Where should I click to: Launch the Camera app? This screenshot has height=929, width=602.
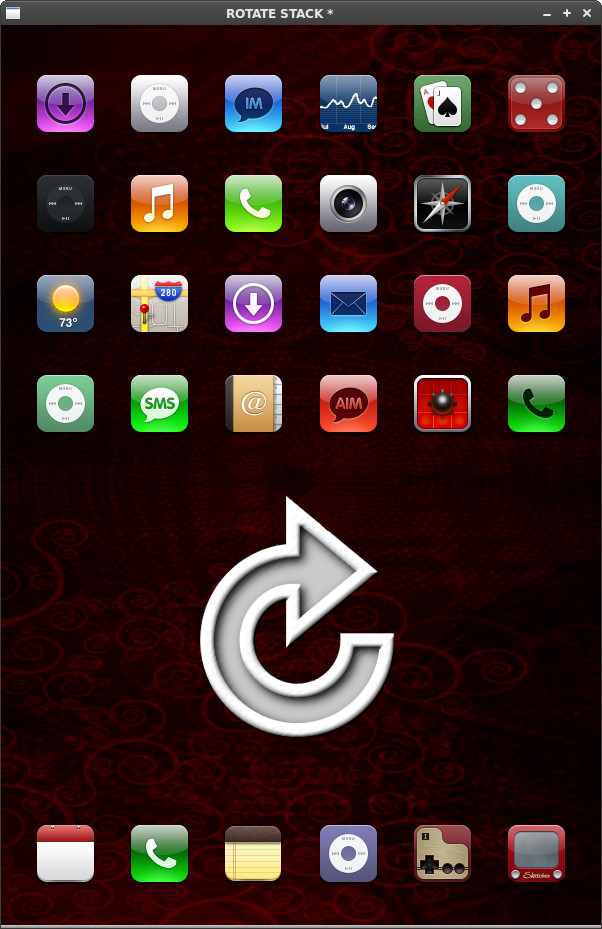click(x=348, y=203)
